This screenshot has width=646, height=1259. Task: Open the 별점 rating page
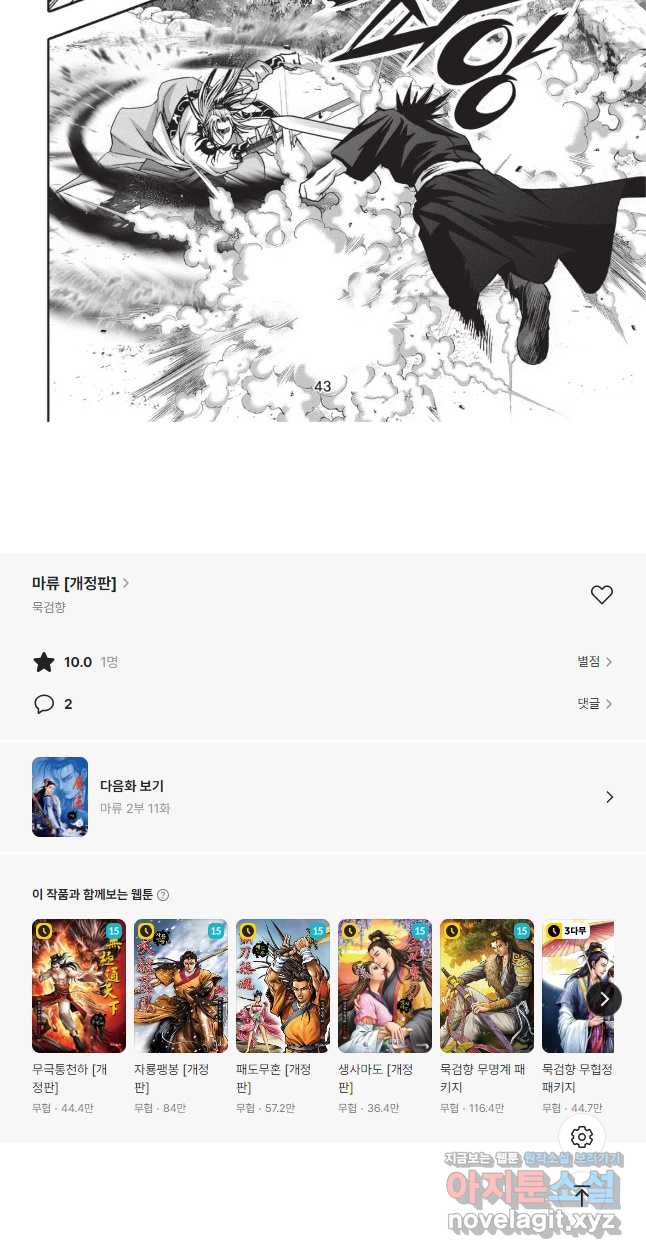[594, 662]
